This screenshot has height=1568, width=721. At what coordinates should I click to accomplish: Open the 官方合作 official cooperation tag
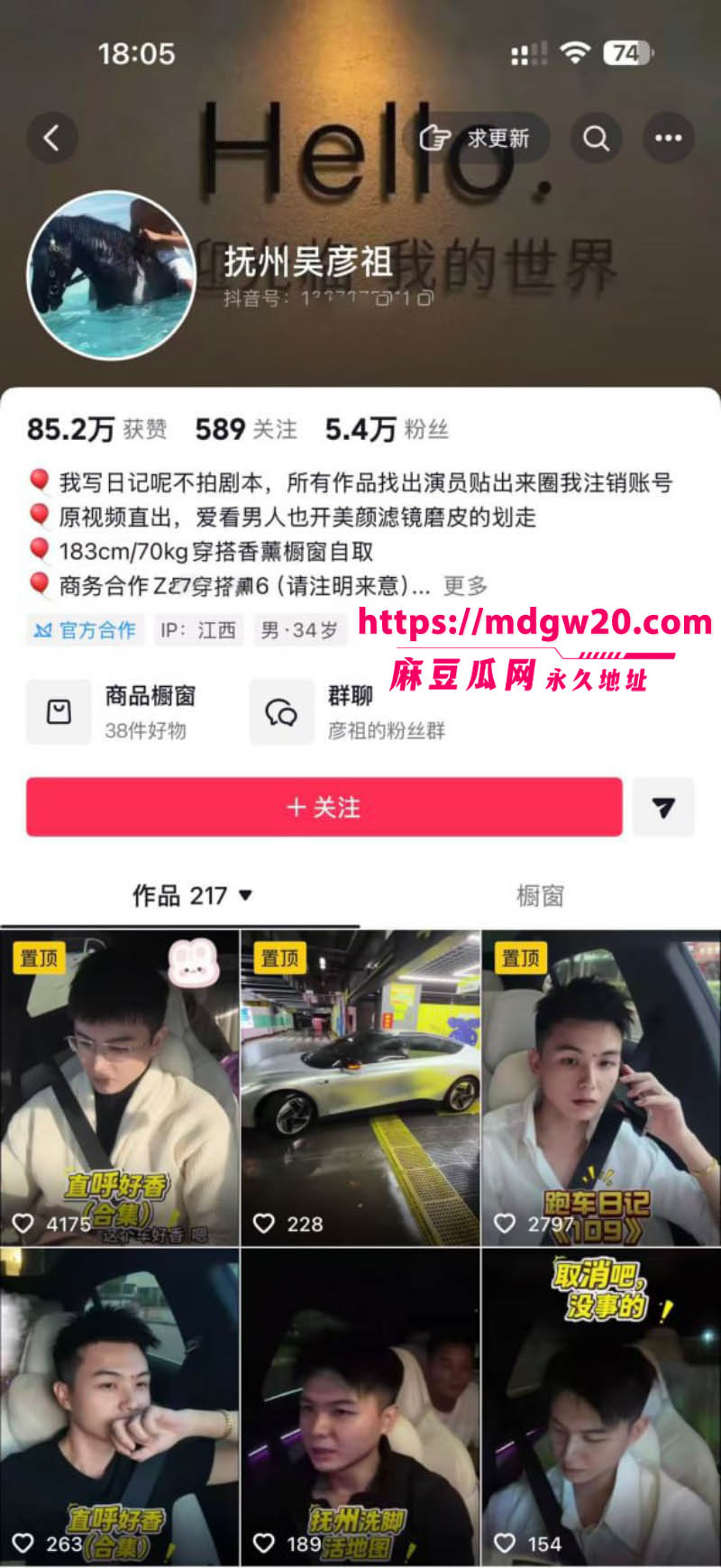85,629
